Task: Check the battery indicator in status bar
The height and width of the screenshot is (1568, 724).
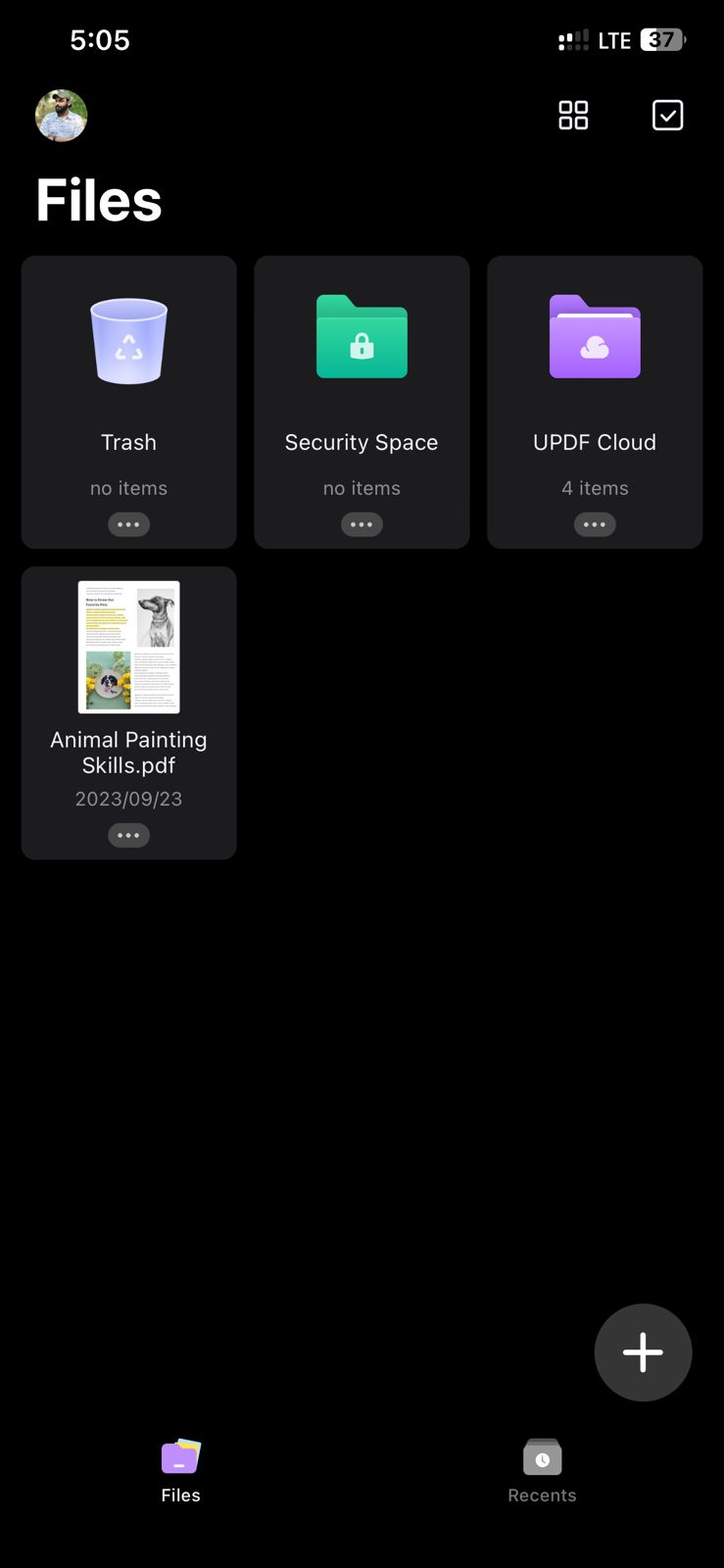Action: [x=661, y=39]
